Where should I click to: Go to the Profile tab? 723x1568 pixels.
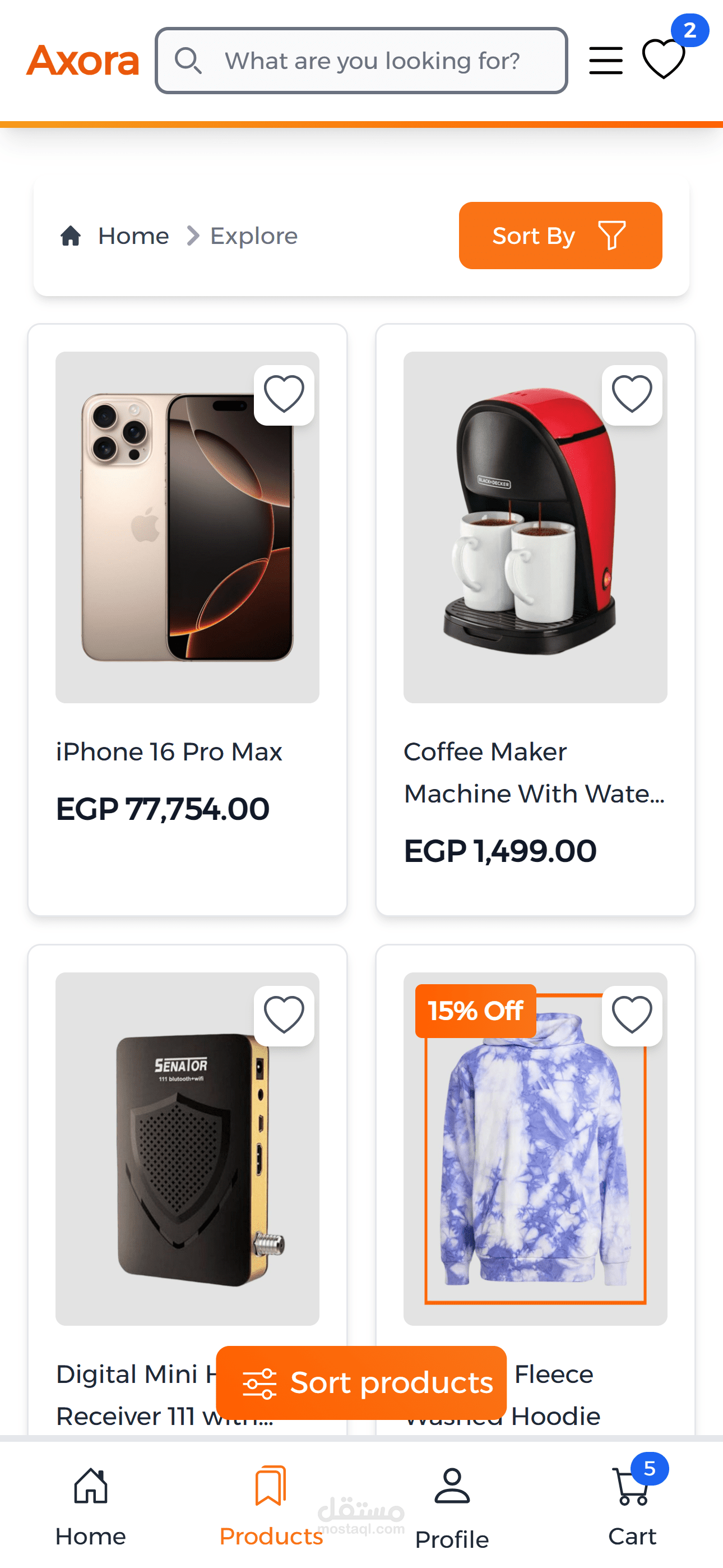(x=452, y=1506)
